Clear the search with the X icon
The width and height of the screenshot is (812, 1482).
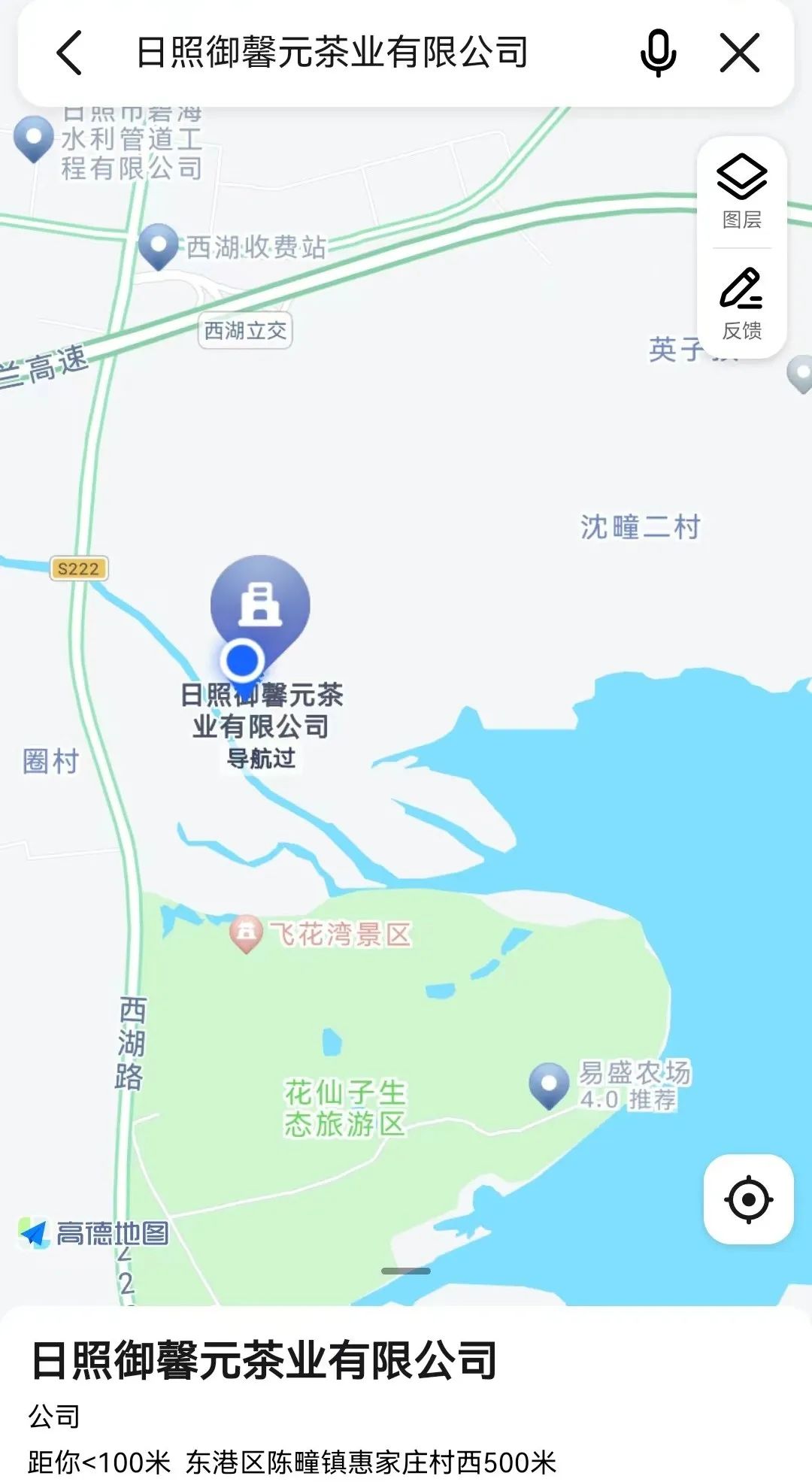741,53
